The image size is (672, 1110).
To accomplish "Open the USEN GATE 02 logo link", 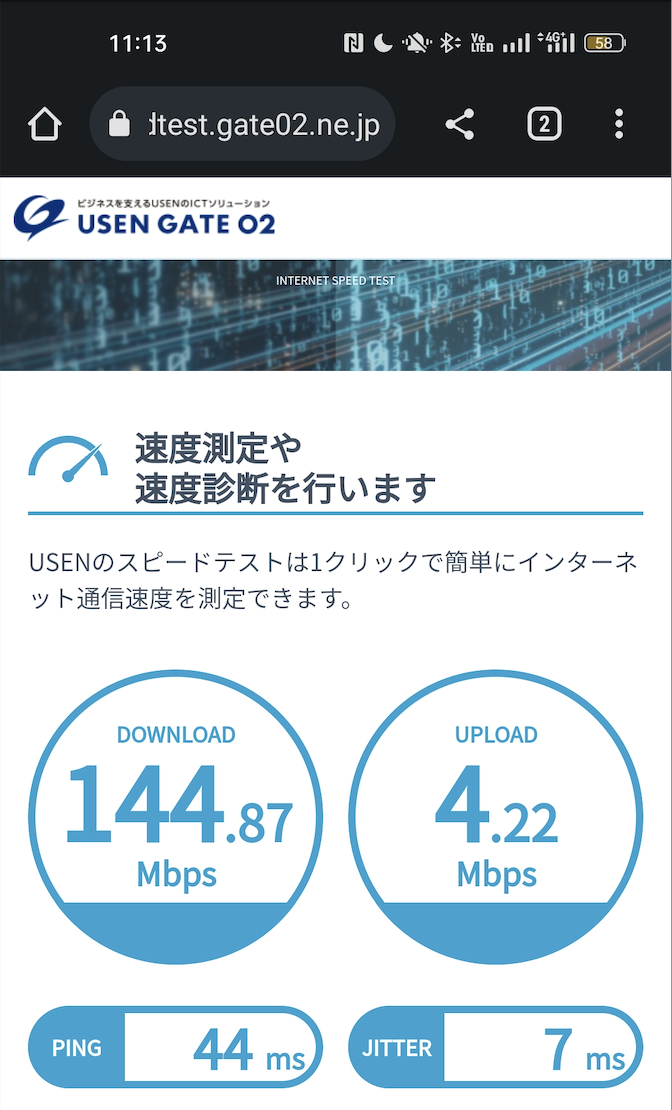I will pyautogui.click(x=145, y=217).
